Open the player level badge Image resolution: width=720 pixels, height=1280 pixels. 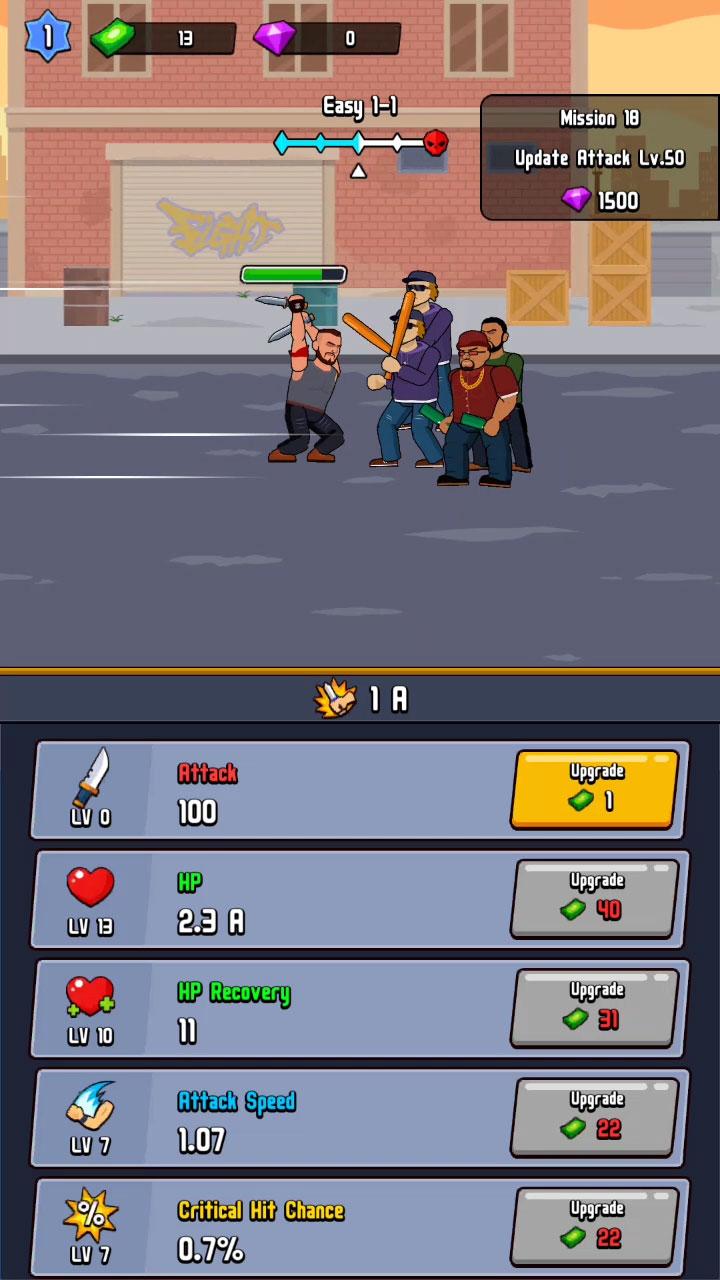coord(47,37)
